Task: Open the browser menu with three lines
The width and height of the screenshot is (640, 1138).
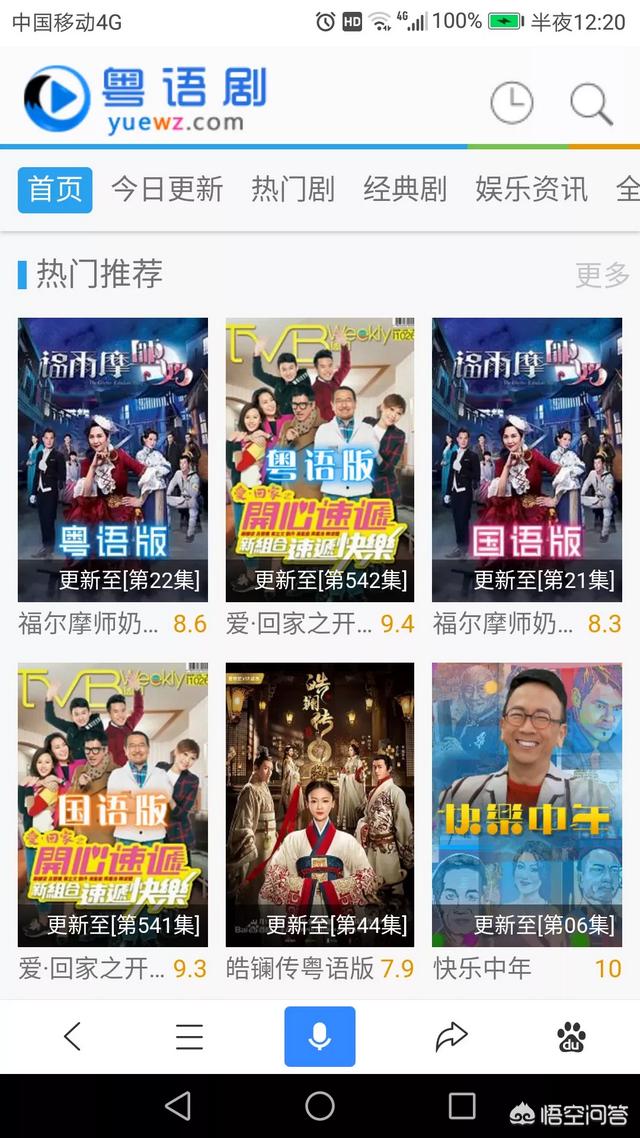Action: pos(190,1037)
